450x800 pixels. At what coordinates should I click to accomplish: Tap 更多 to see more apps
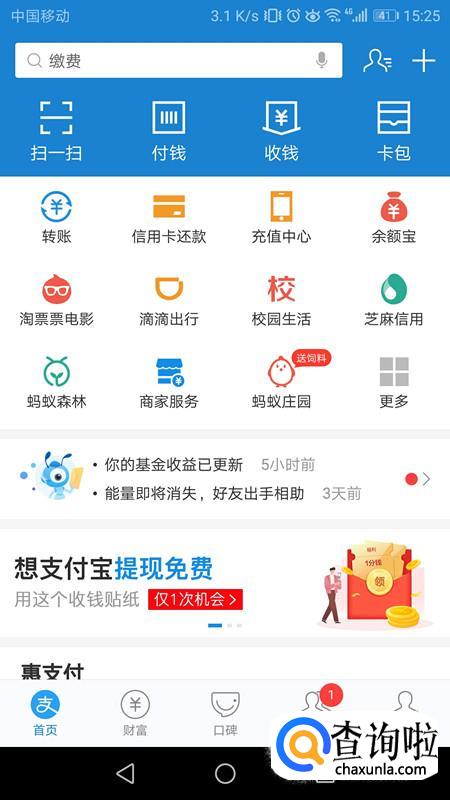click(393, 383)
